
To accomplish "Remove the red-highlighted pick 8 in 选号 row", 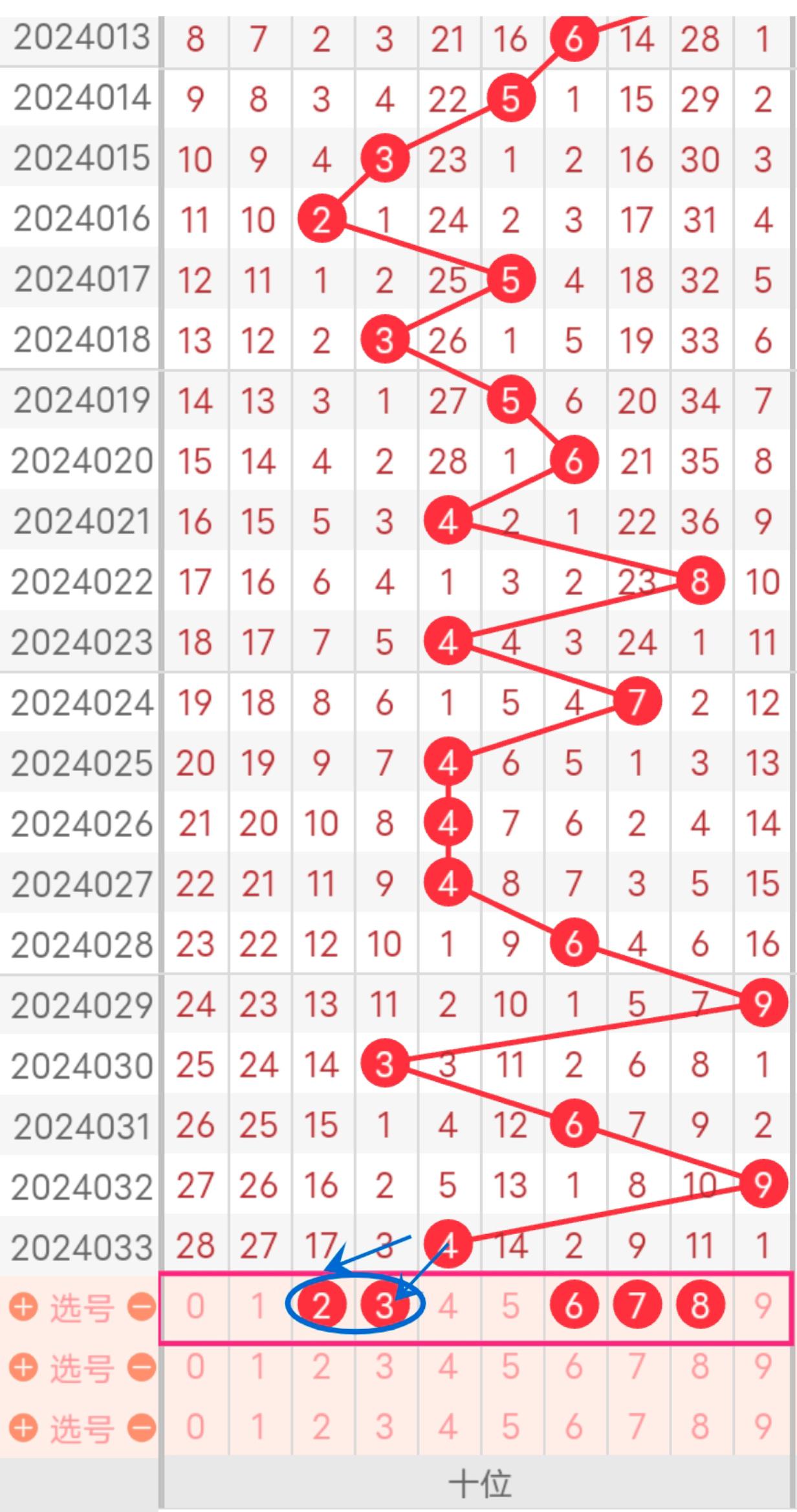I will click(x=699, y=1306).
